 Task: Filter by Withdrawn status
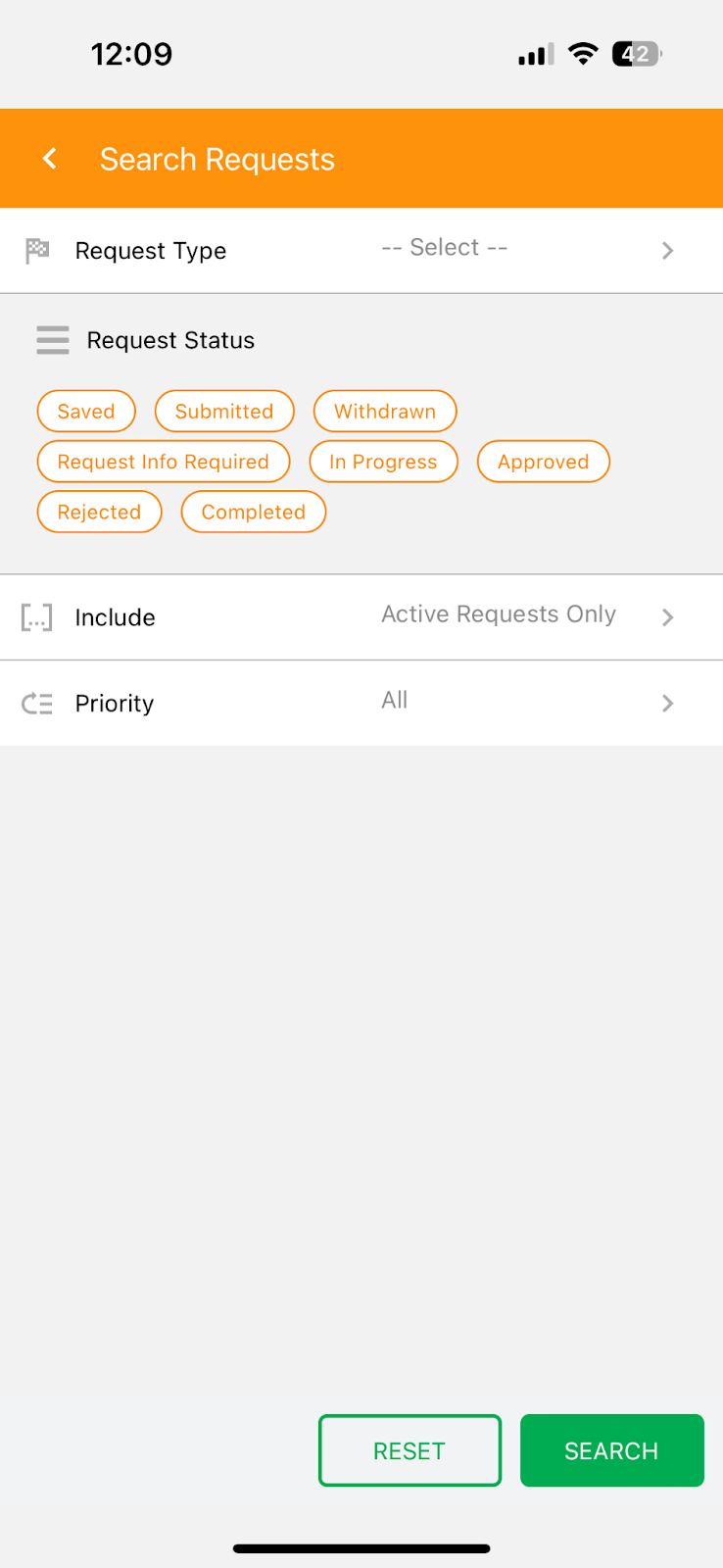(385, 411)
